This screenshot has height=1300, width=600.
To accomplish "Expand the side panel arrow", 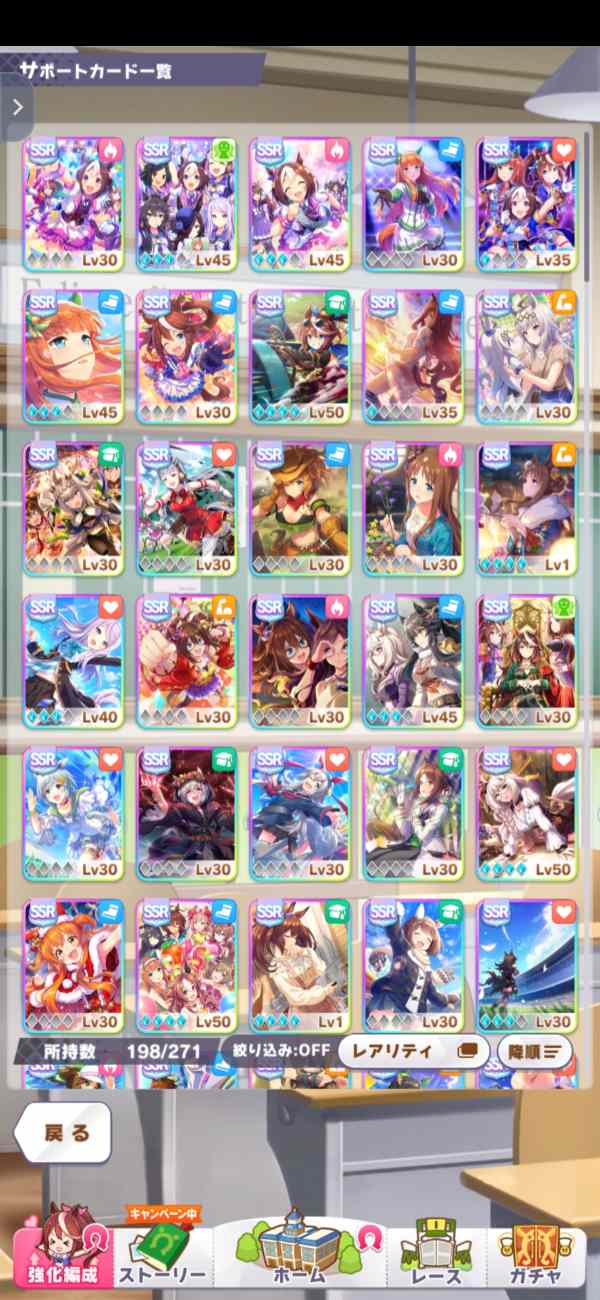I will [x=17, y=106].
